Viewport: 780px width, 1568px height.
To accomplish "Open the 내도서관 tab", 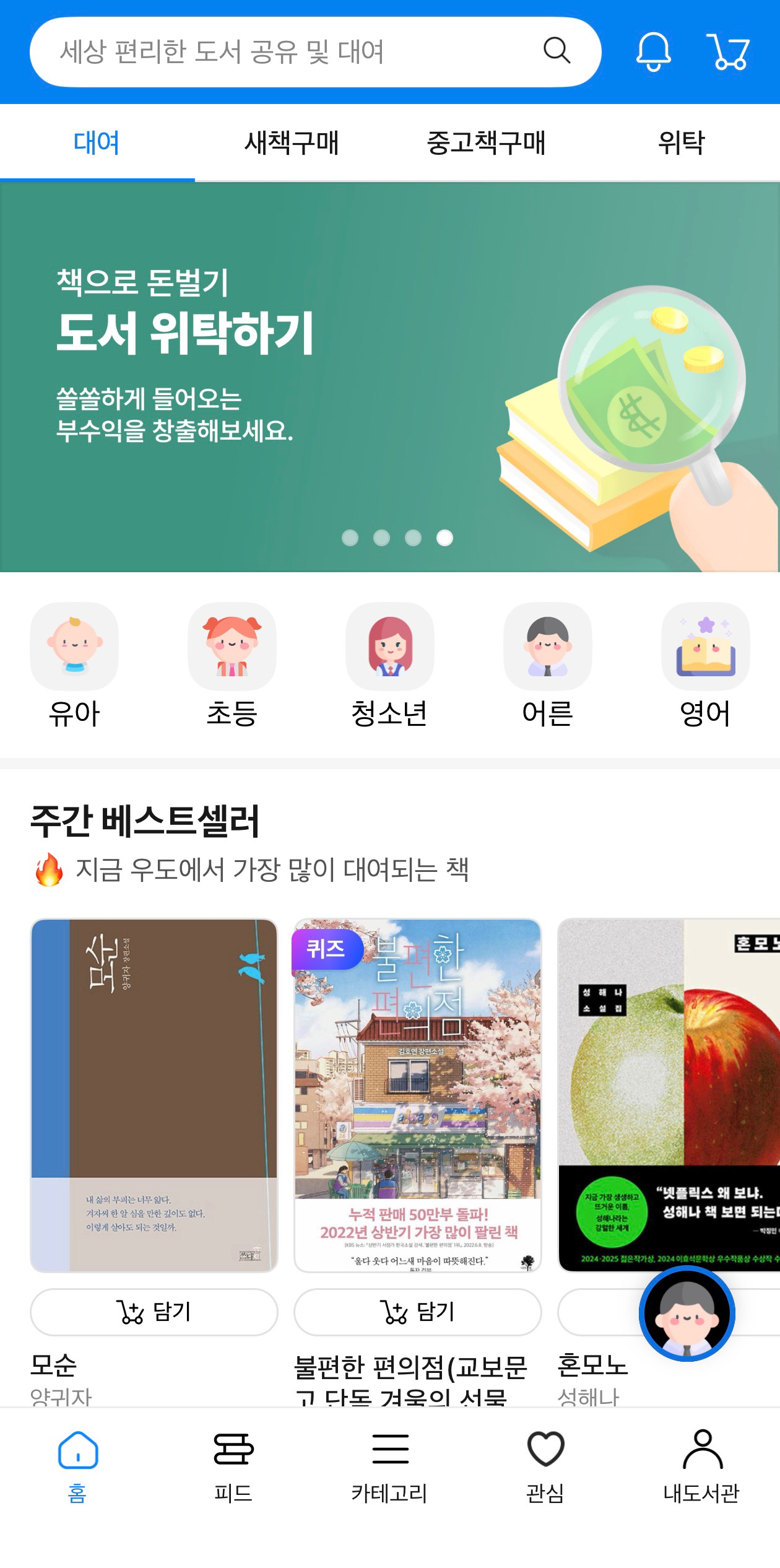I will [701, 1466].
